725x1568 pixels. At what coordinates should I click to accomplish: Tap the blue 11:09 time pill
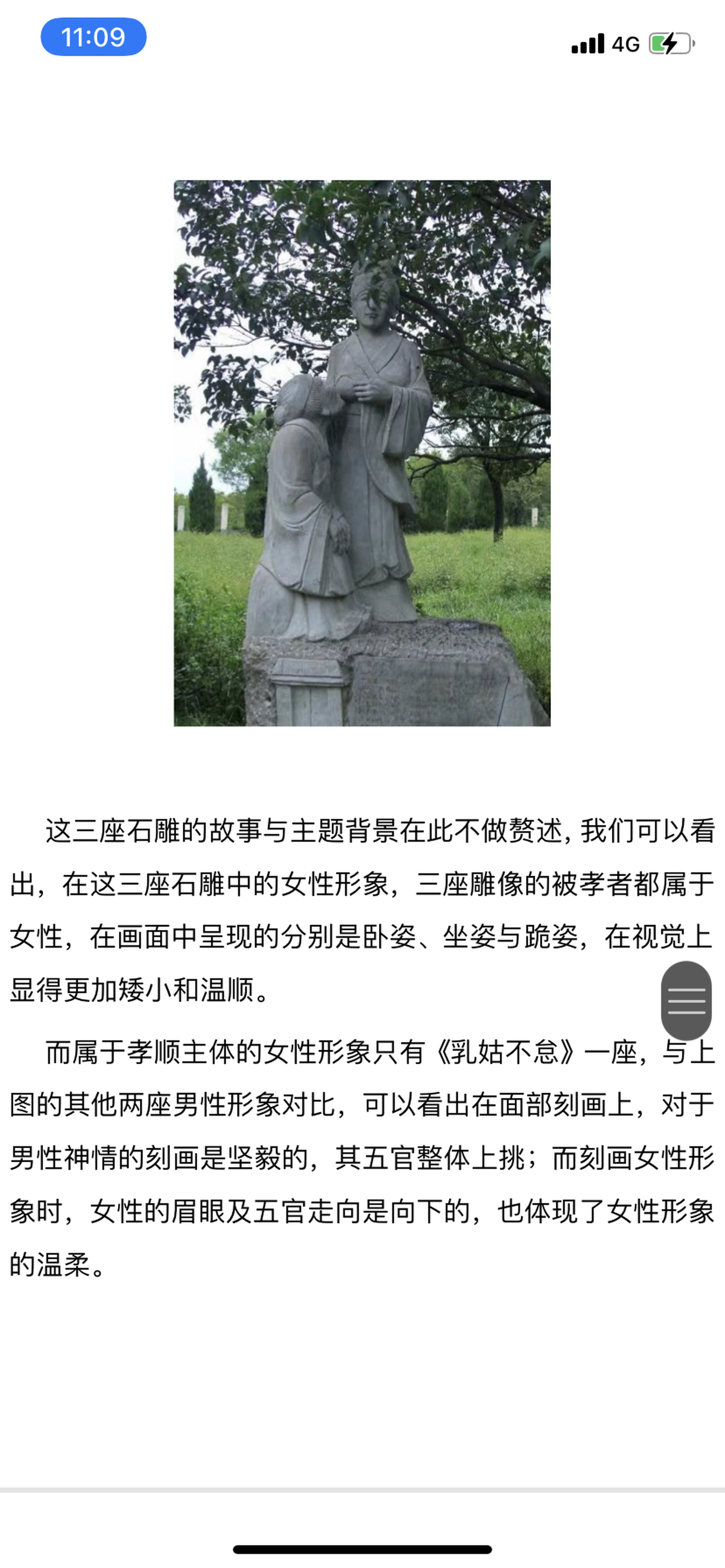point(93,37)
